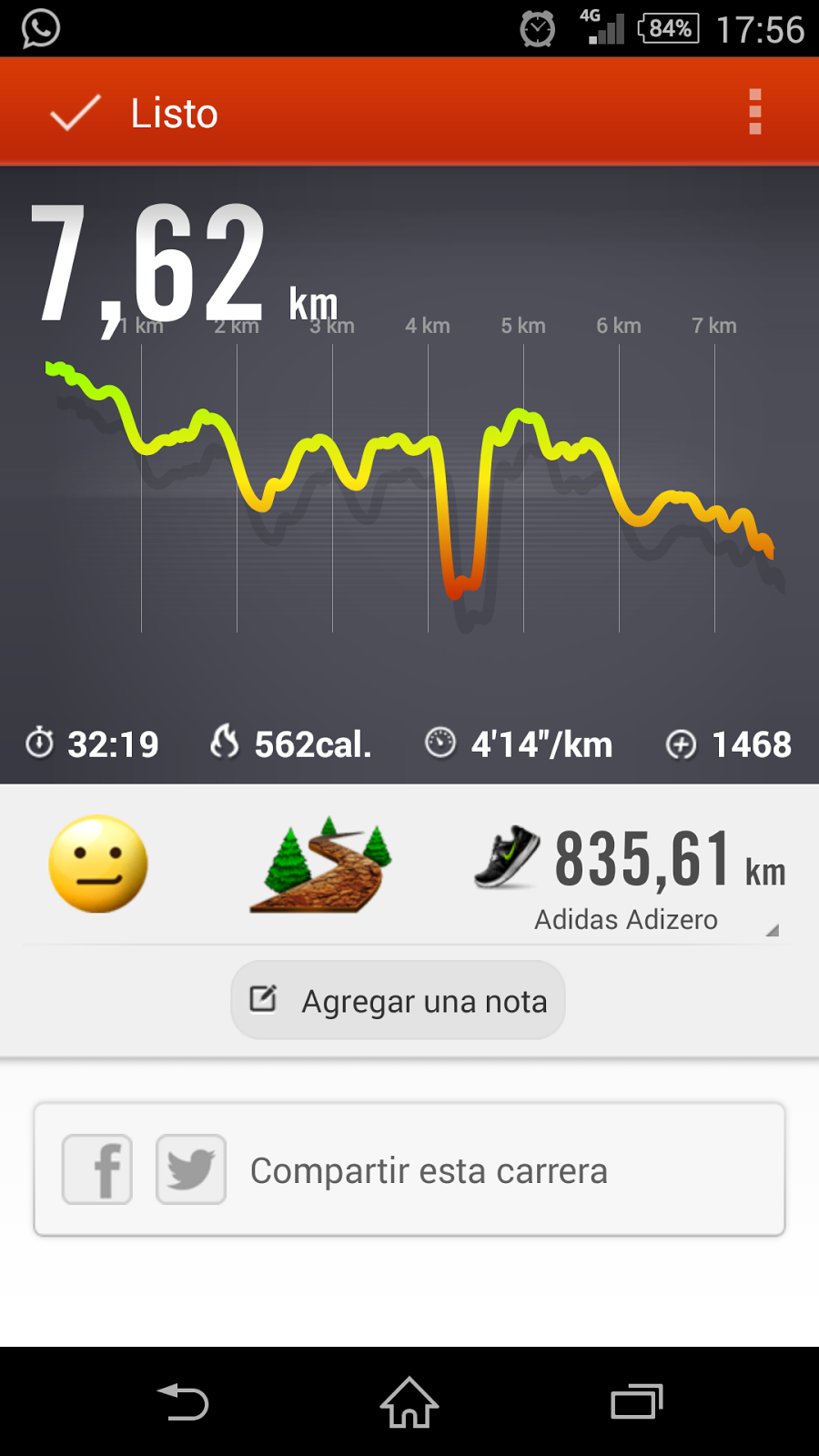Go back with the system back button

183,1402
